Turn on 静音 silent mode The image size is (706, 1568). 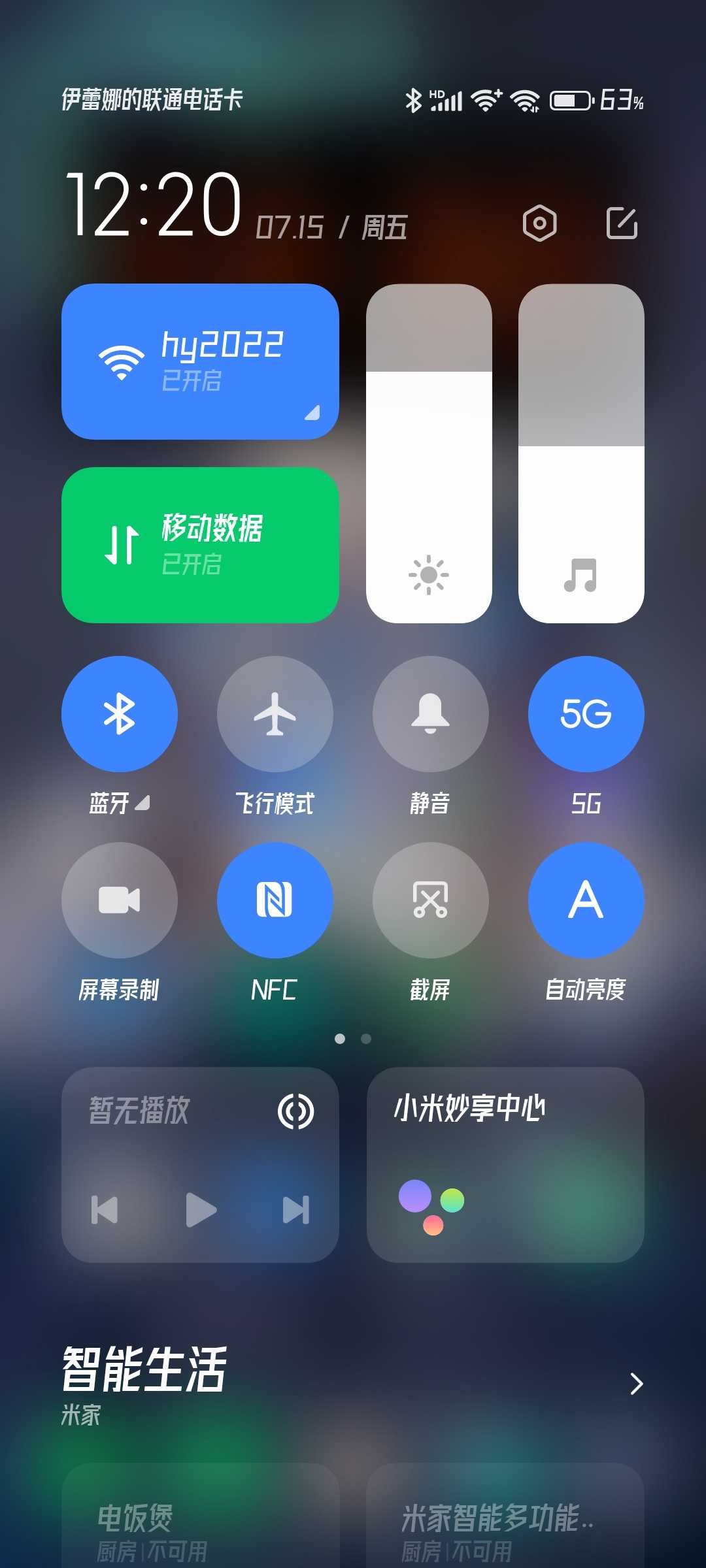click(x=430, y=714)
